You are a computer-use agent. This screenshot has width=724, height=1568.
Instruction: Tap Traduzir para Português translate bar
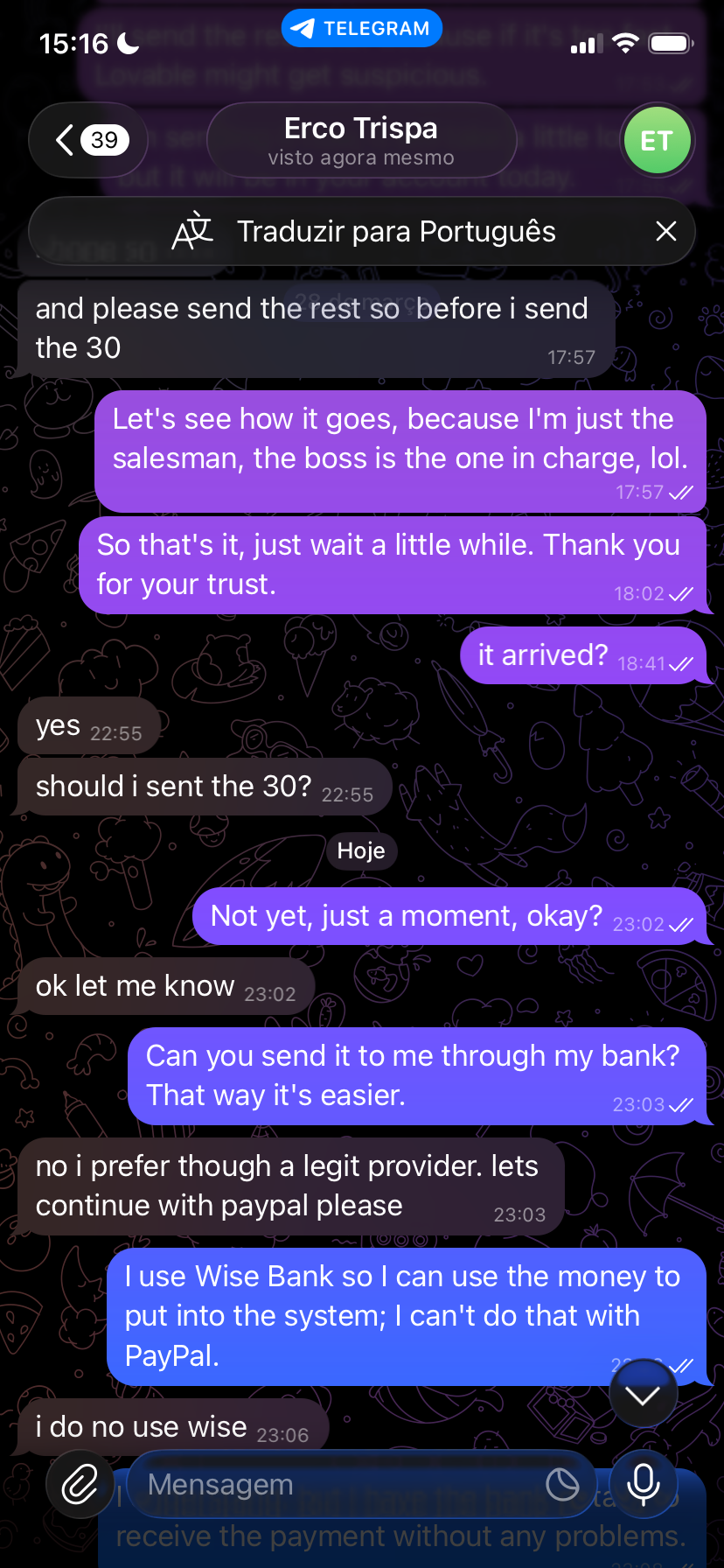click(x=363, y=232)
